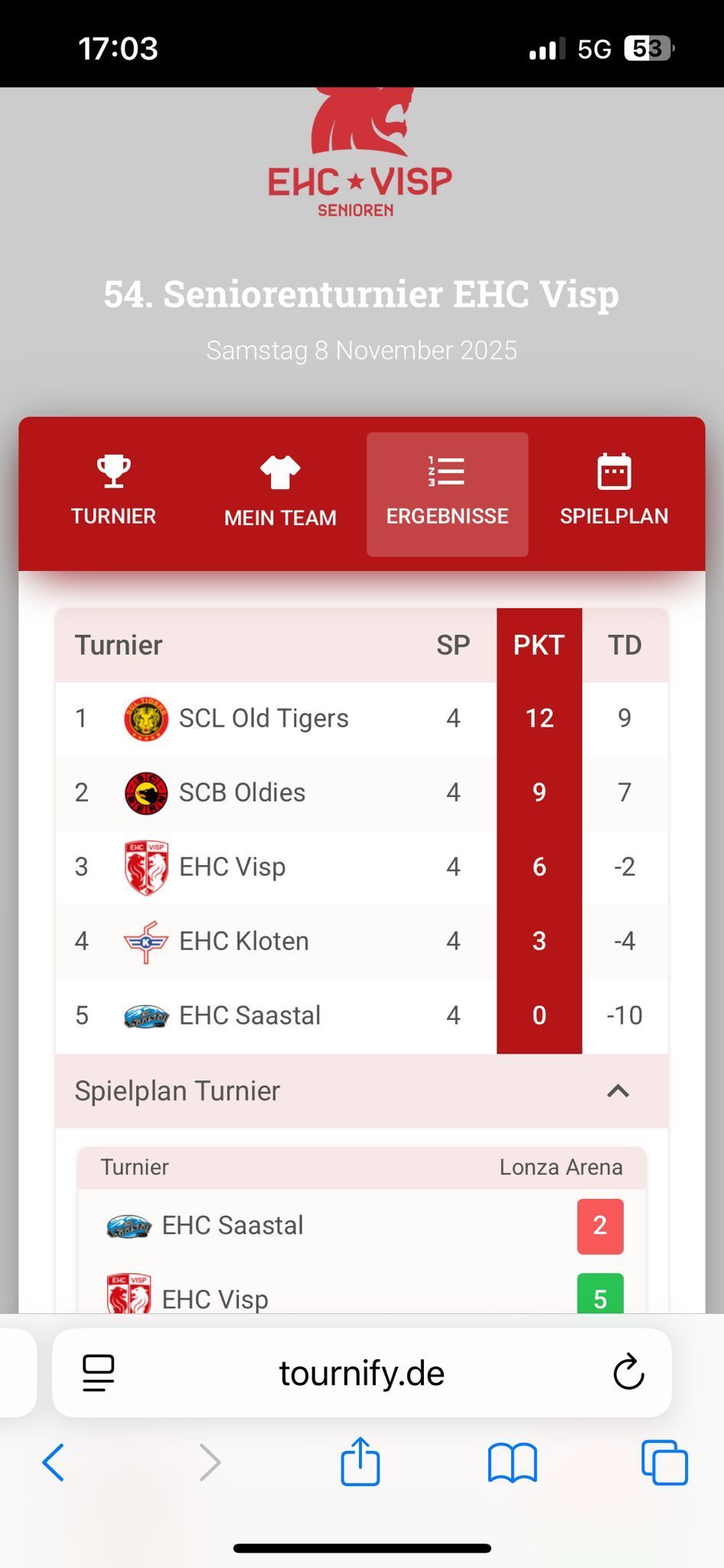The image size is (724, 1568).
Task: Reload the tournify.de page
Action: click(628, 1373)
